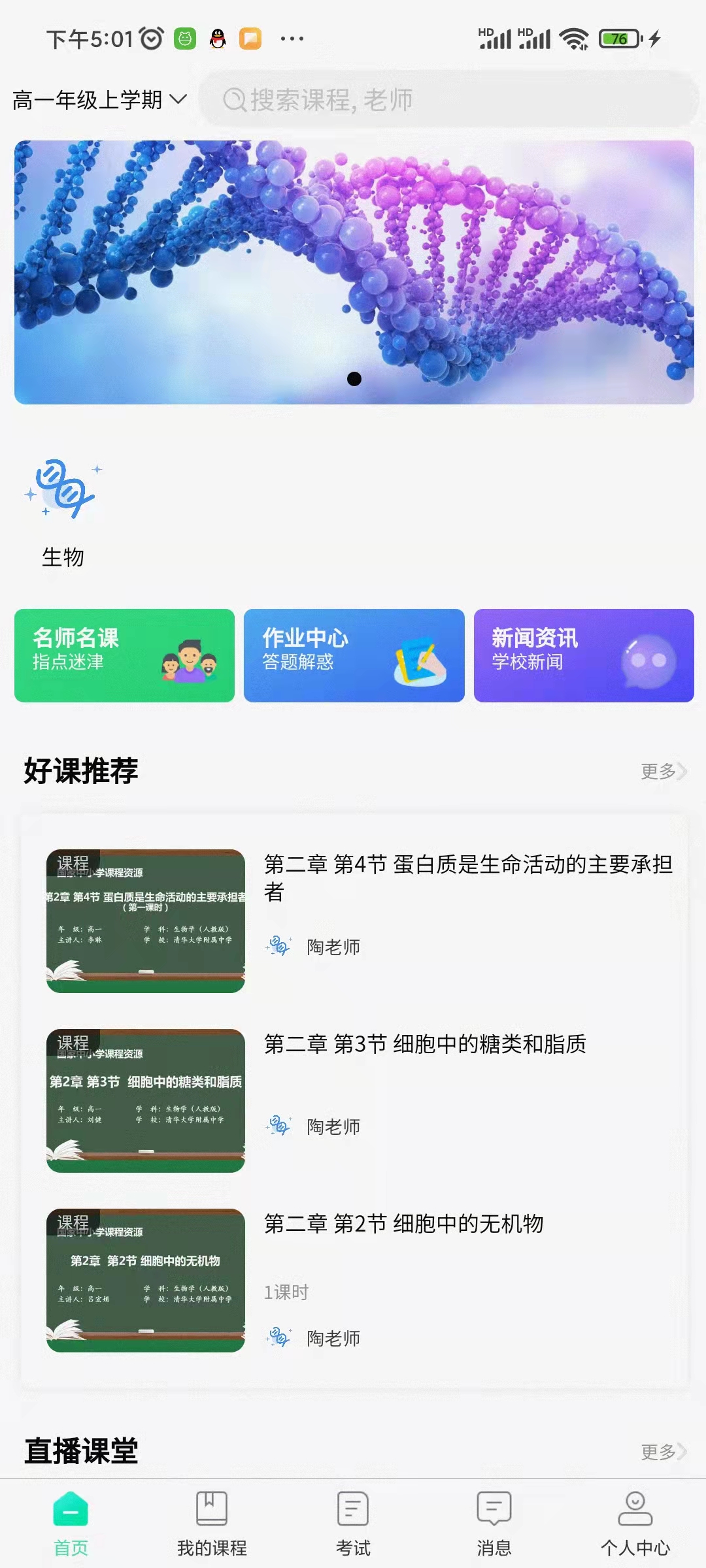The height and width of the screenshot is (1568, 706).
Task: Open the DNA banner image
Action: pyautogui.click(x=354, y=272)
